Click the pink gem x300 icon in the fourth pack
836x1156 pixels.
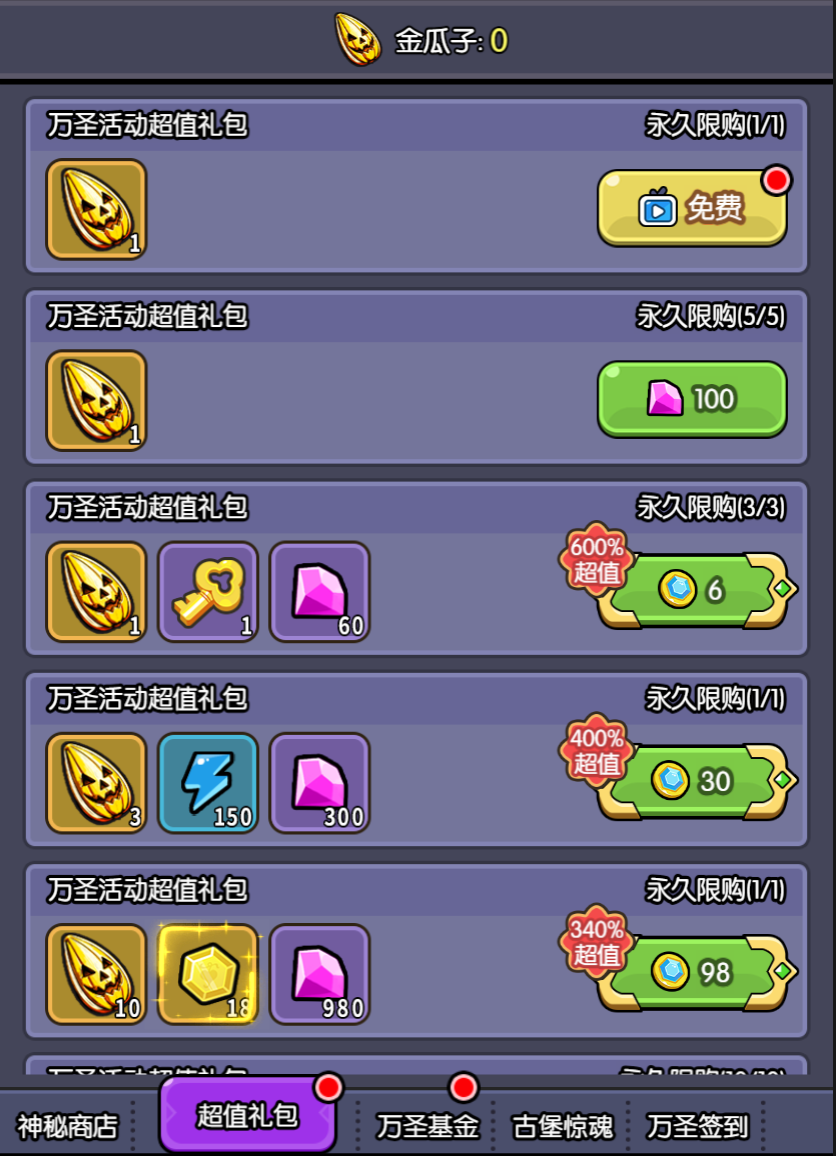(x=320, y=783)
